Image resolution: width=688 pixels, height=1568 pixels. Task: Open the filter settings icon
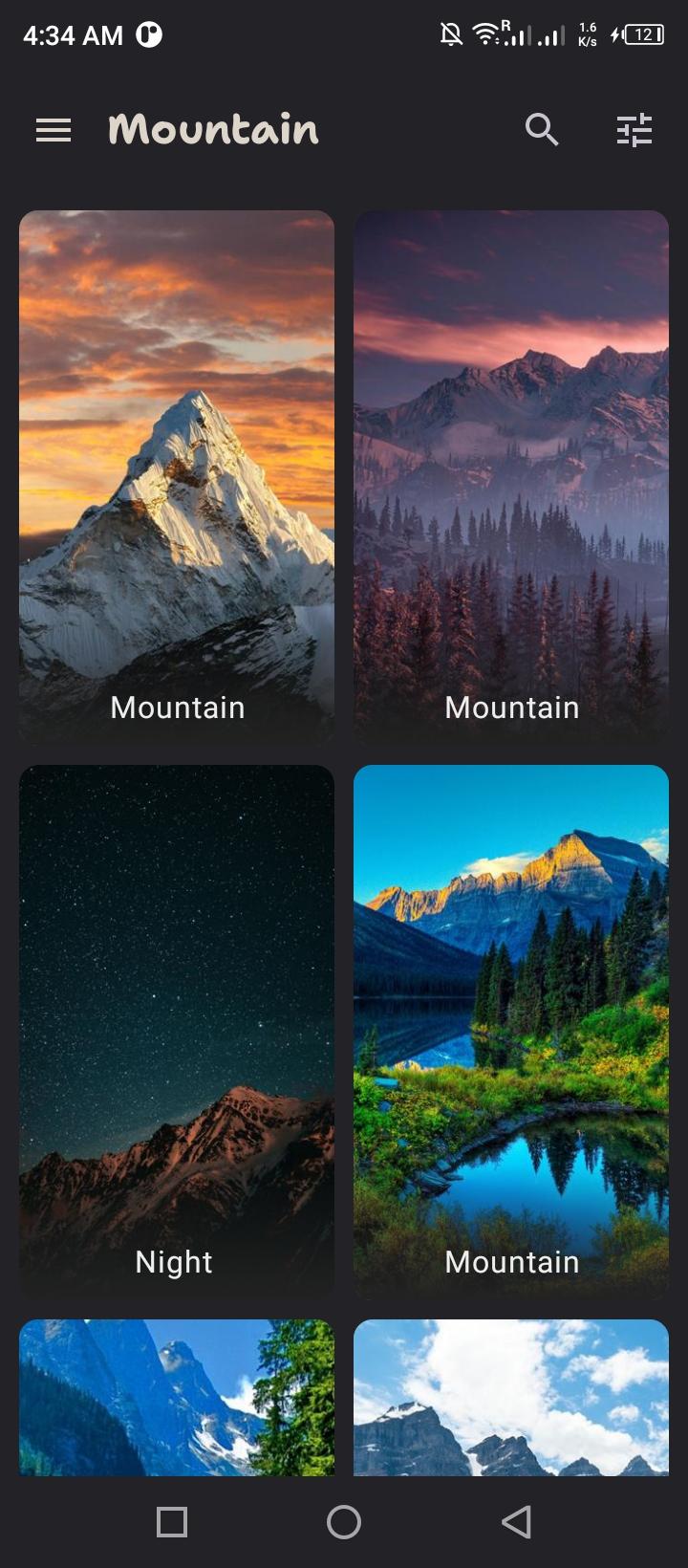click(634, 129)
